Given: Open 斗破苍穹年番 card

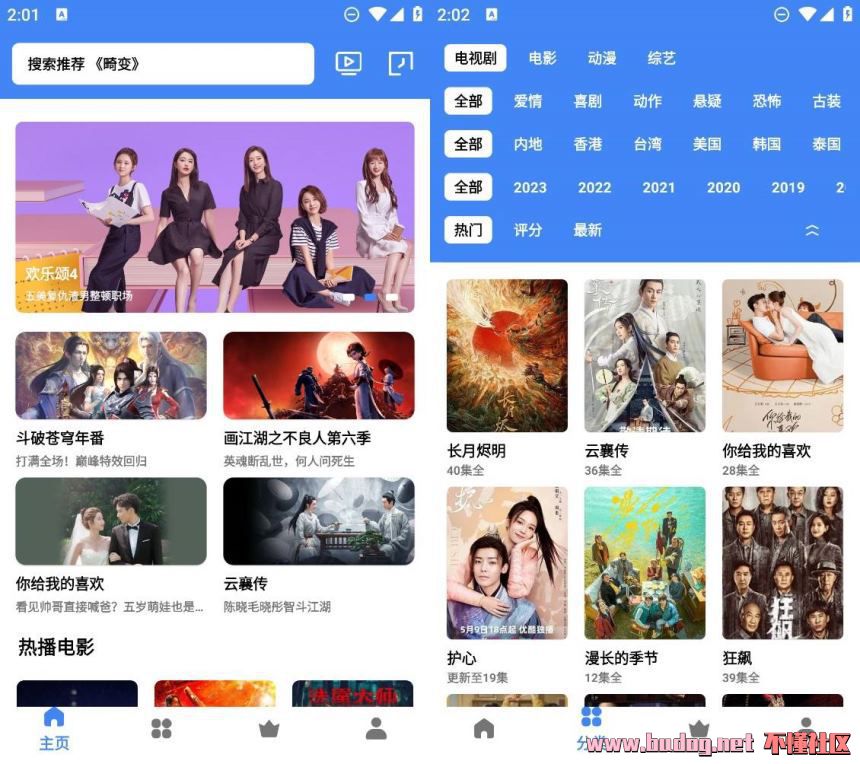Looking at the screenshot, I should pyautogui.click(x=111, y=376).
